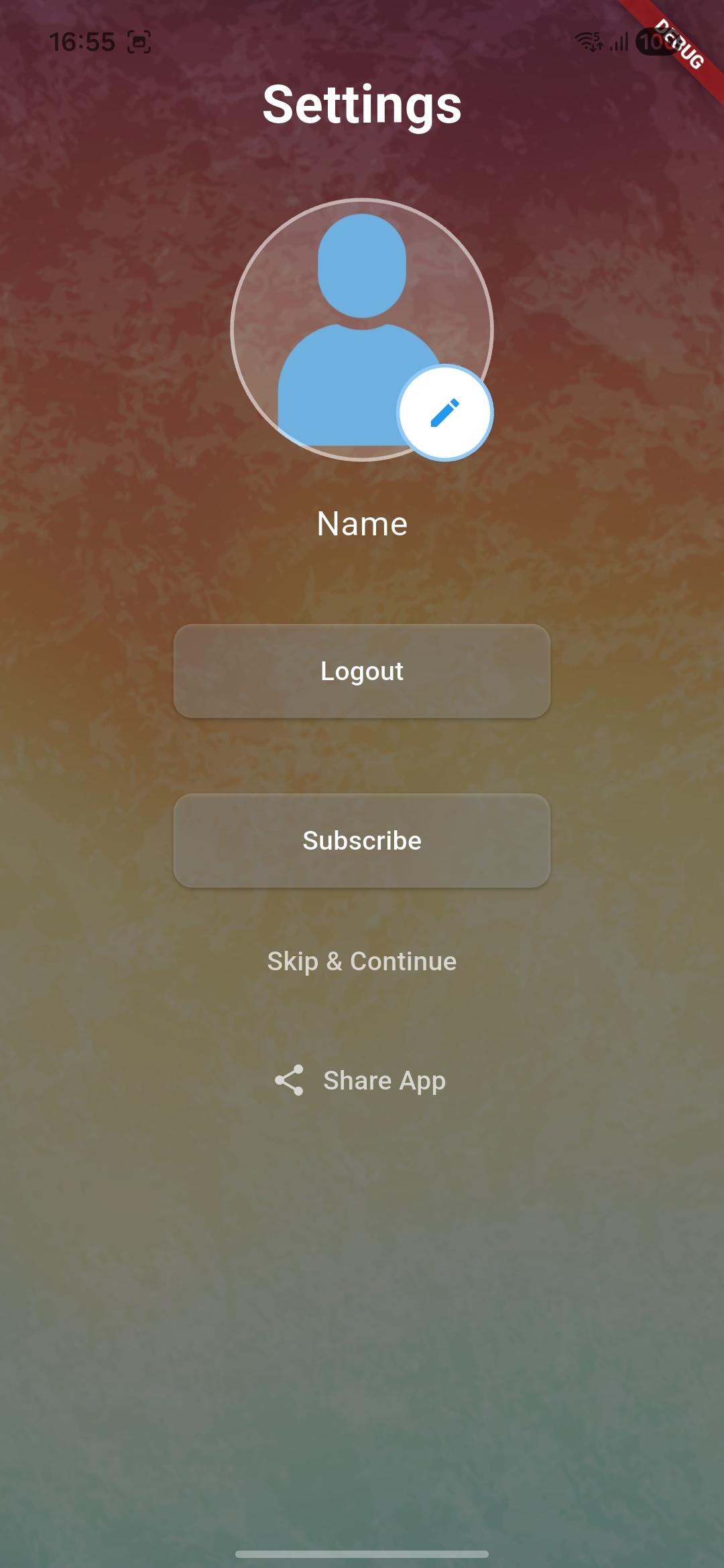This screenshot has width=724, height=1568.
Task: Click the cellular signal bars icon
Action: click(x=618, y=42)
